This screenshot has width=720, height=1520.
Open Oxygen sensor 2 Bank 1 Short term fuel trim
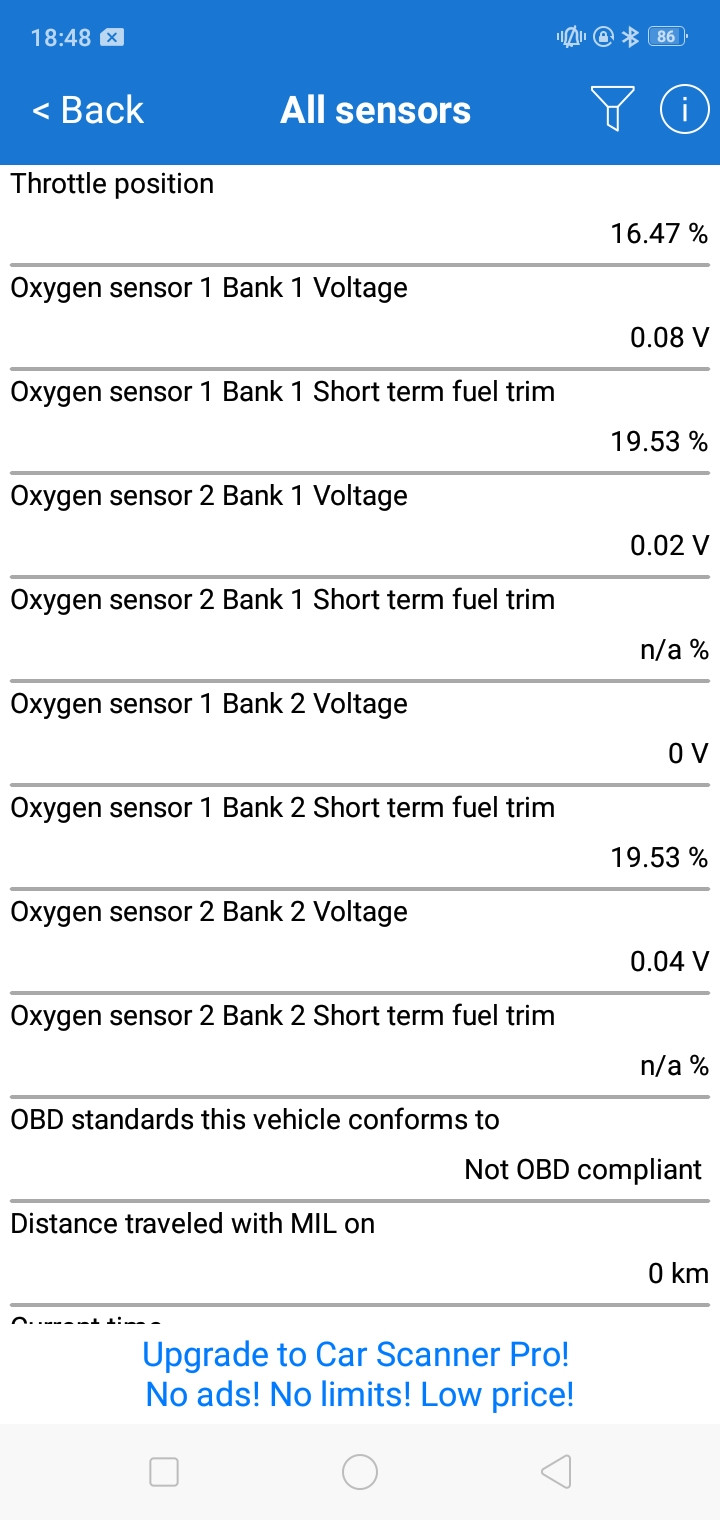(x=360, y=625)
